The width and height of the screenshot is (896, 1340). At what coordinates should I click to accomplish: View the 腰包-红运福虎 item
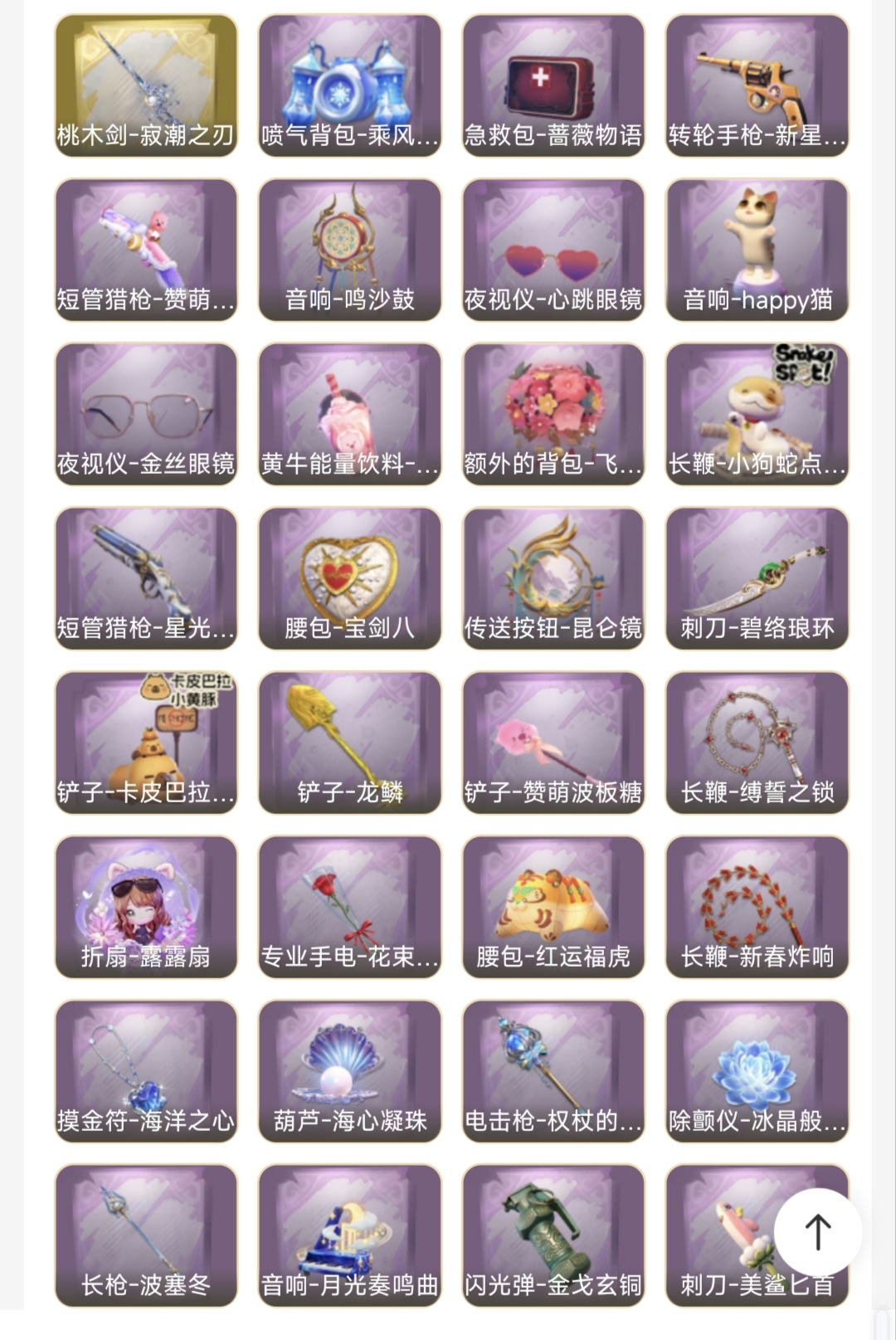(x=553, y=906)
